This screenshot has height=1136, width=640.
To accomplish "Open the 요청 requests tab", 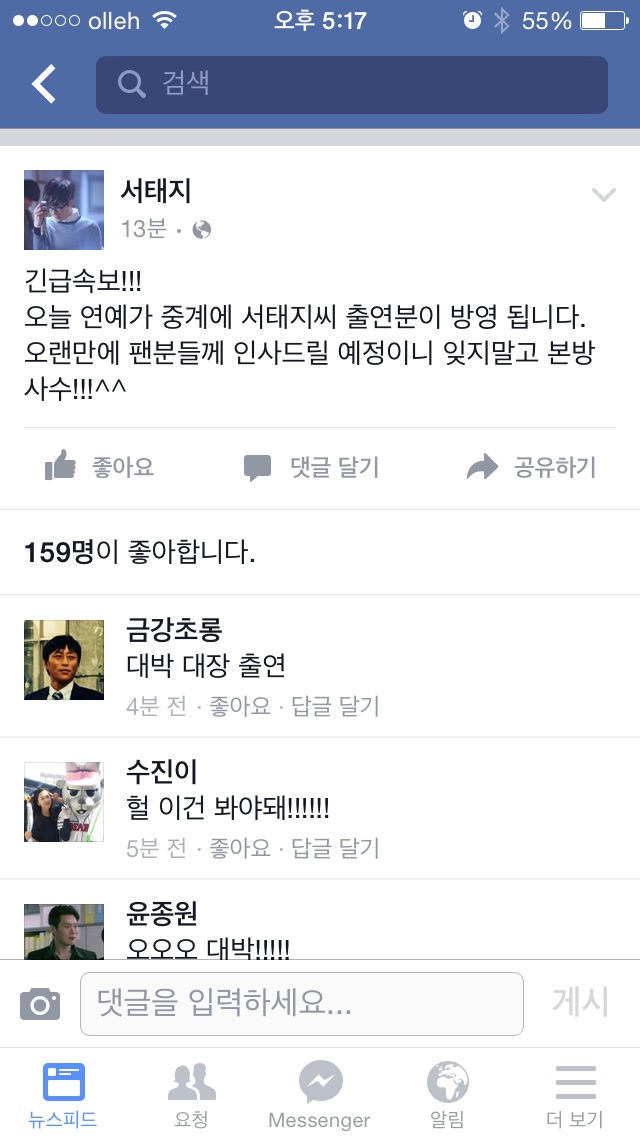I will point(191,1095).
